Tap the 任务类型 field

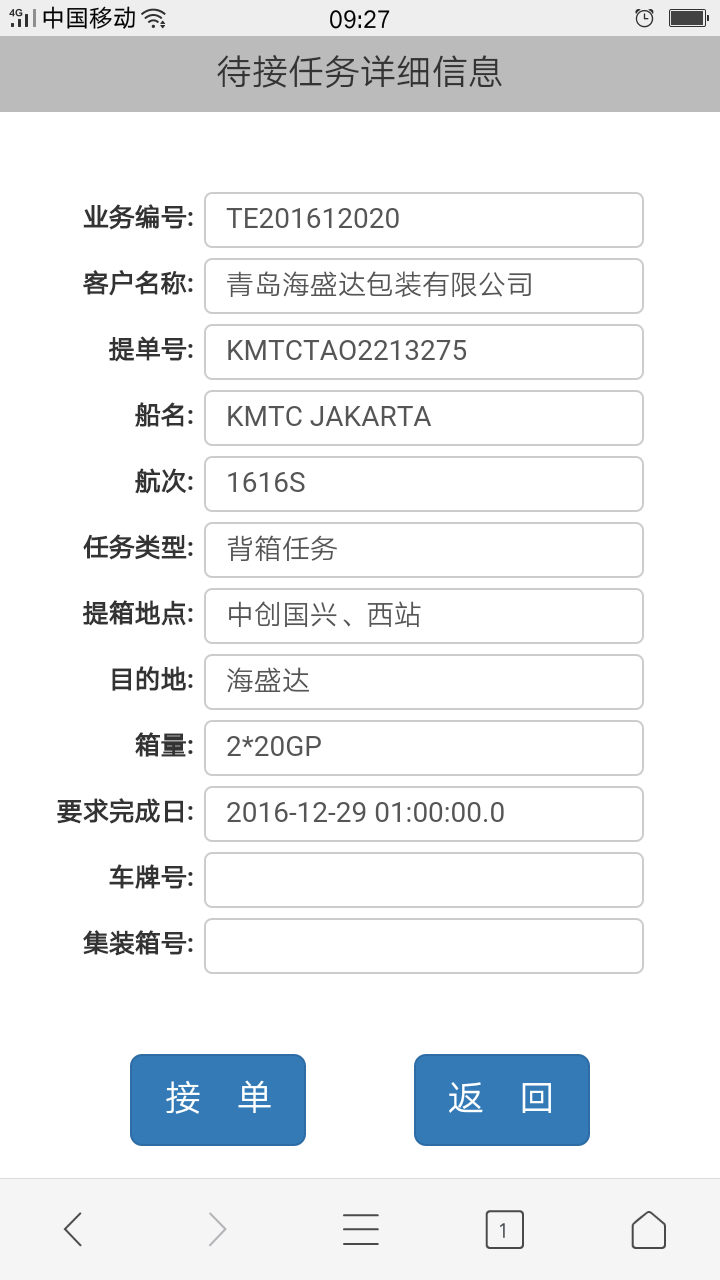[424, 550]
